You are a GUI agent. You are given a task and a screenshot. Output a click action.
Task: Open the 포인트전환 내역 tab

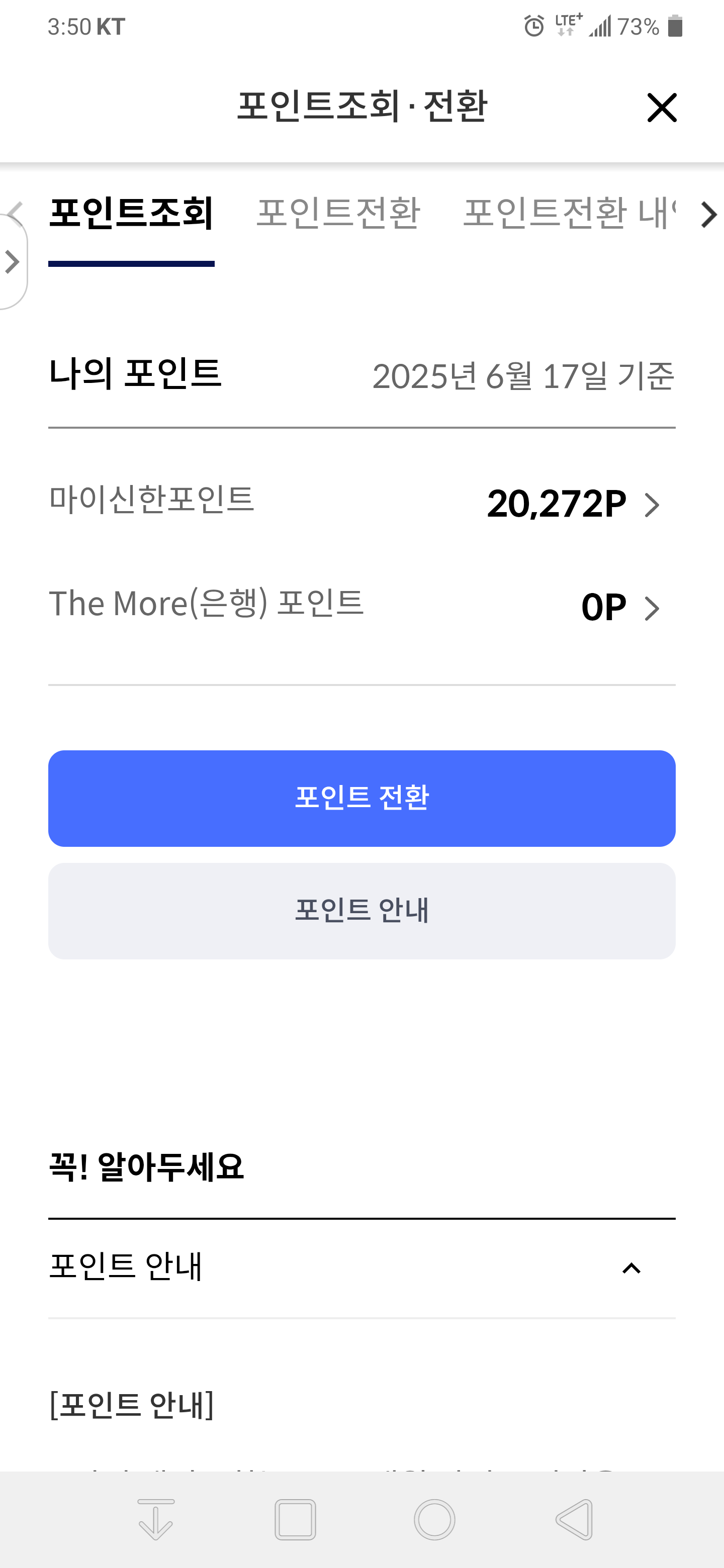[569, 214]
